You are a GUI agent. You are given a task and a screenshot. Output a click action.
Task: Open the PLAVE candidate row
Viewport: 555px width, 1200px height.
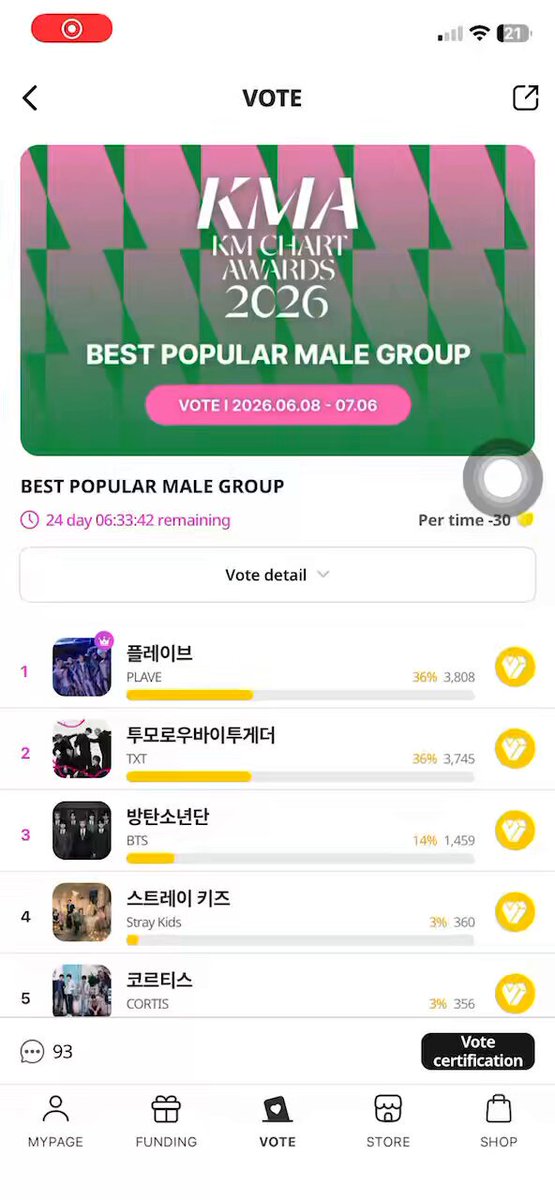click(277, 667)
